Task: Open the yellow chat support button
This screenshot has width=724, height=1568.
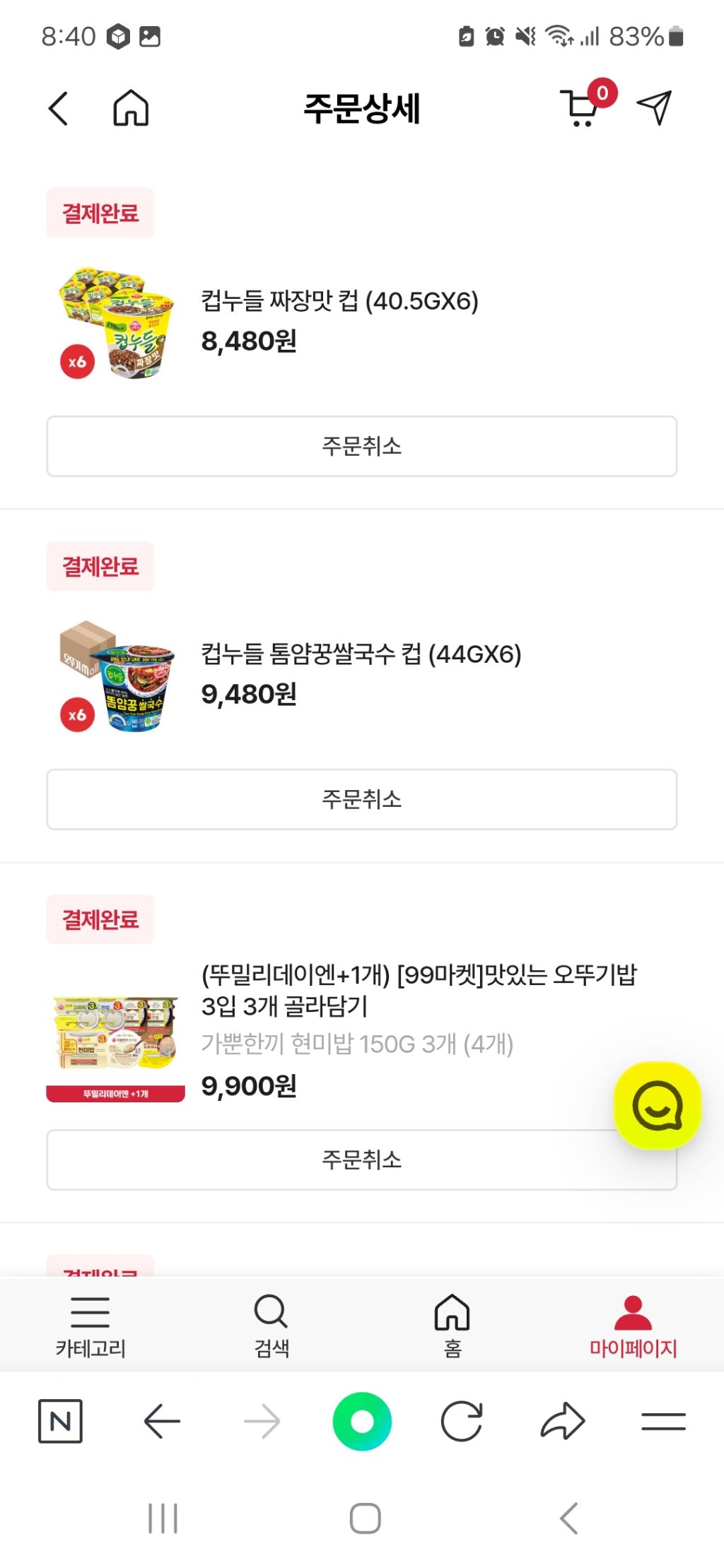Action: click(x=658, y=1106)
